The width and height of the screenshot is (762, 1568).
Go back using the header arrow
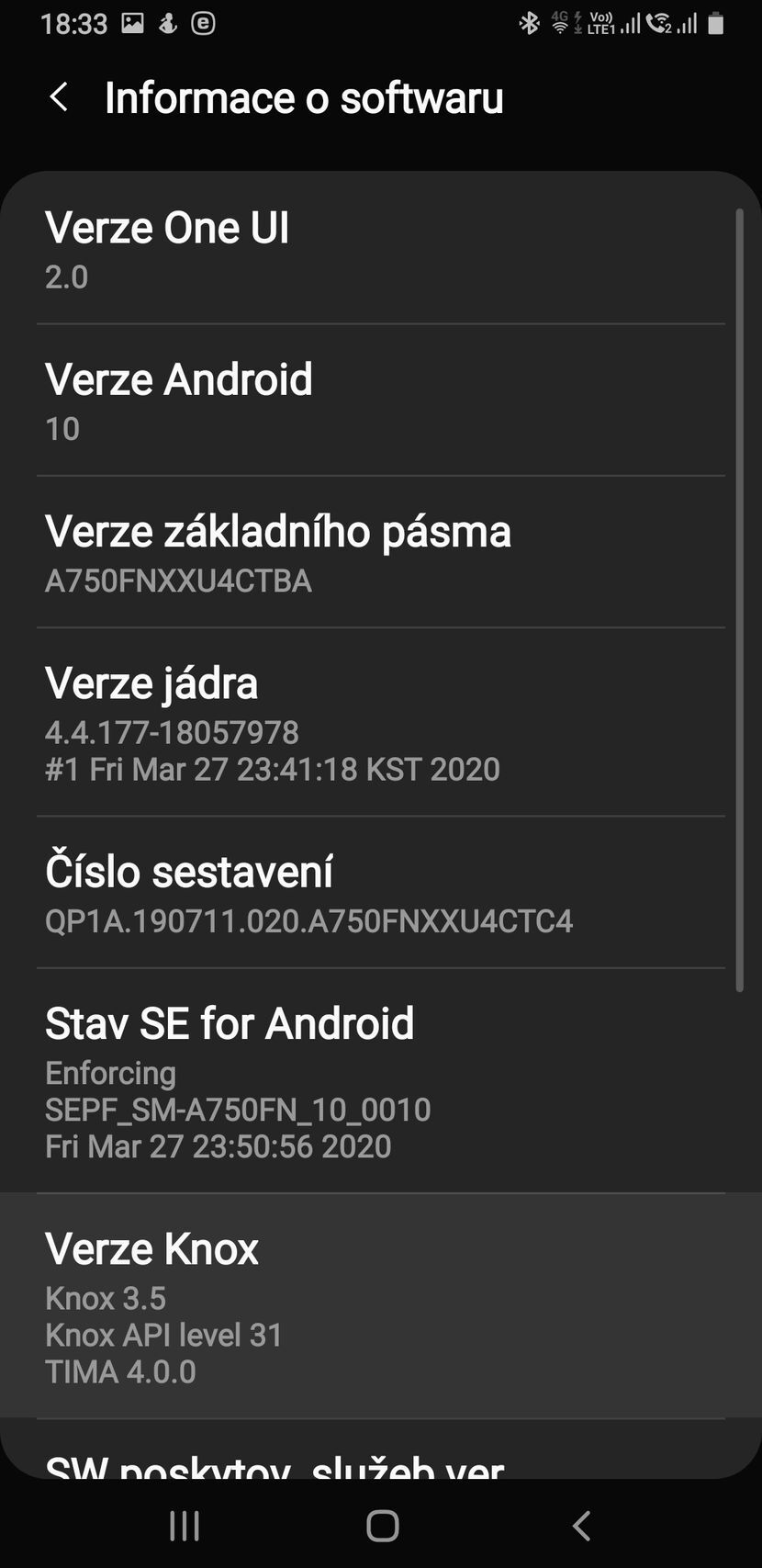[x=59, y=96]
